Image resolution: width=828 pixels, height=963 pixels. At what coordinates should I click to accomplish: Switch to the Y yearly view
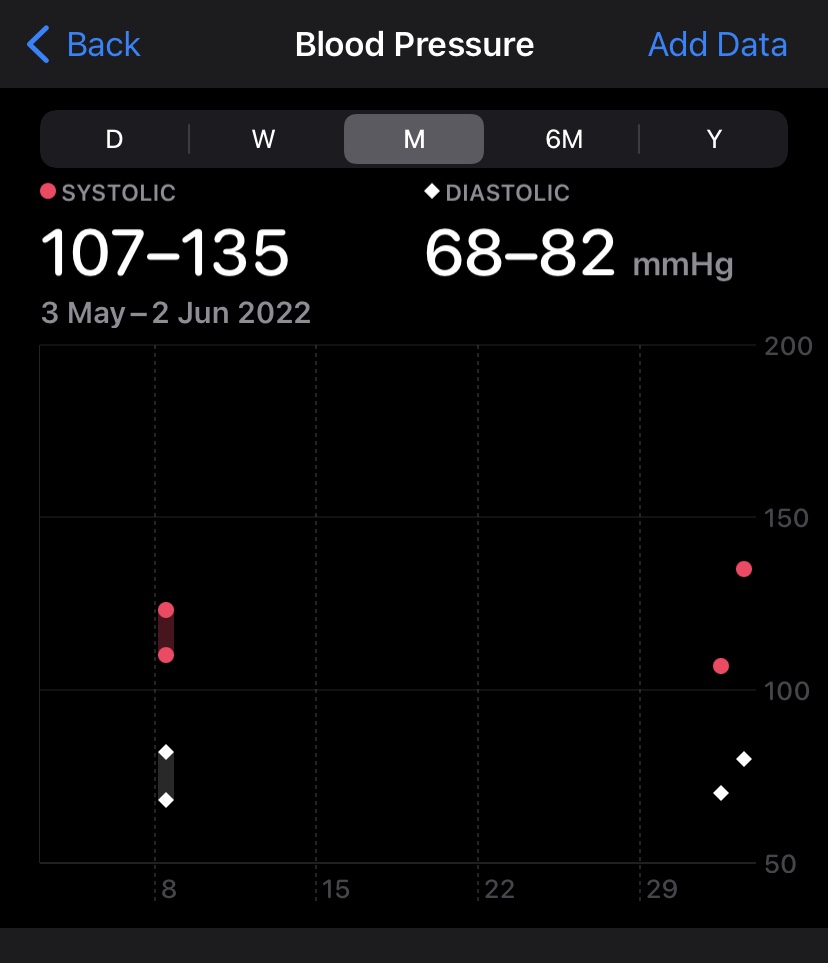point(714,139)
